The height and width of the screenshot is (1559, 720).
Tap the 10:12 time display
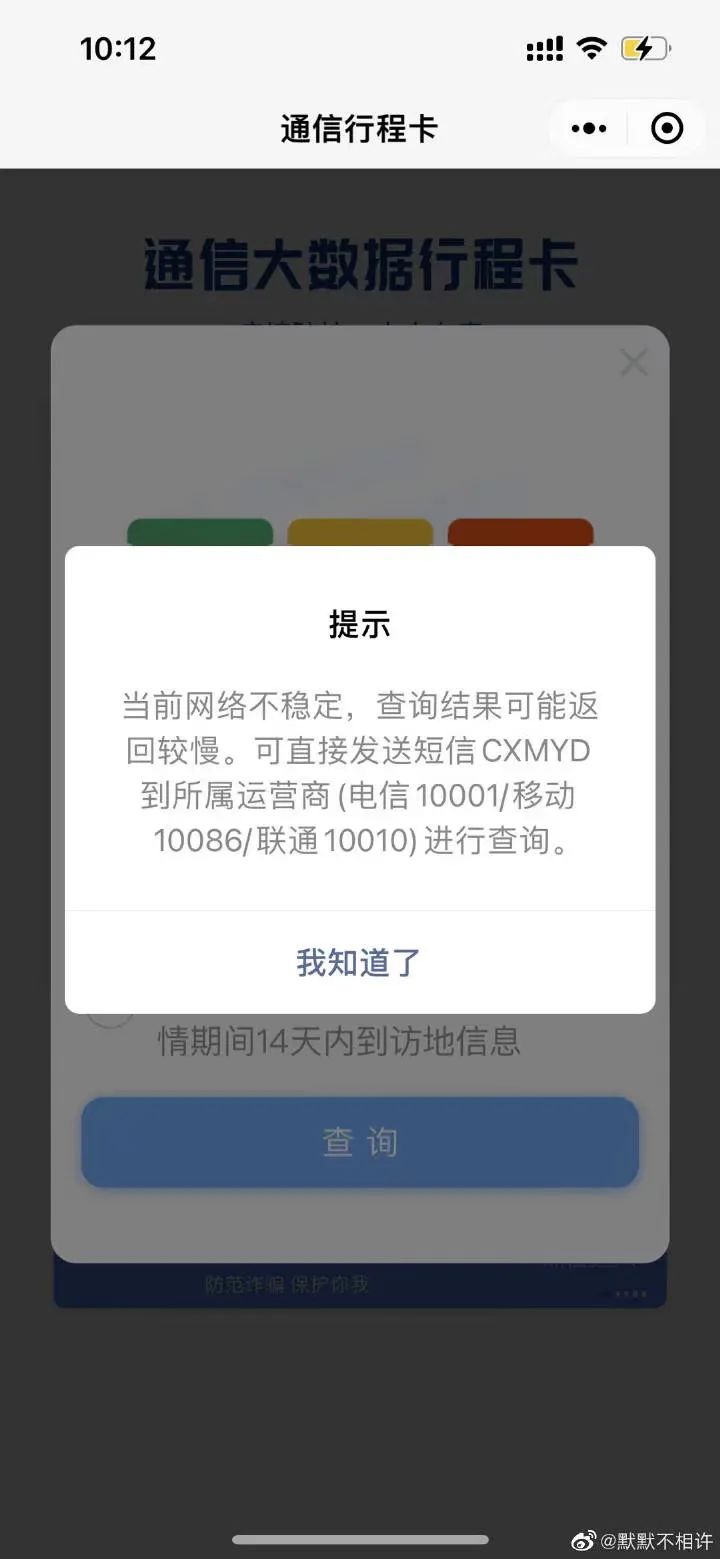point(116,48)
